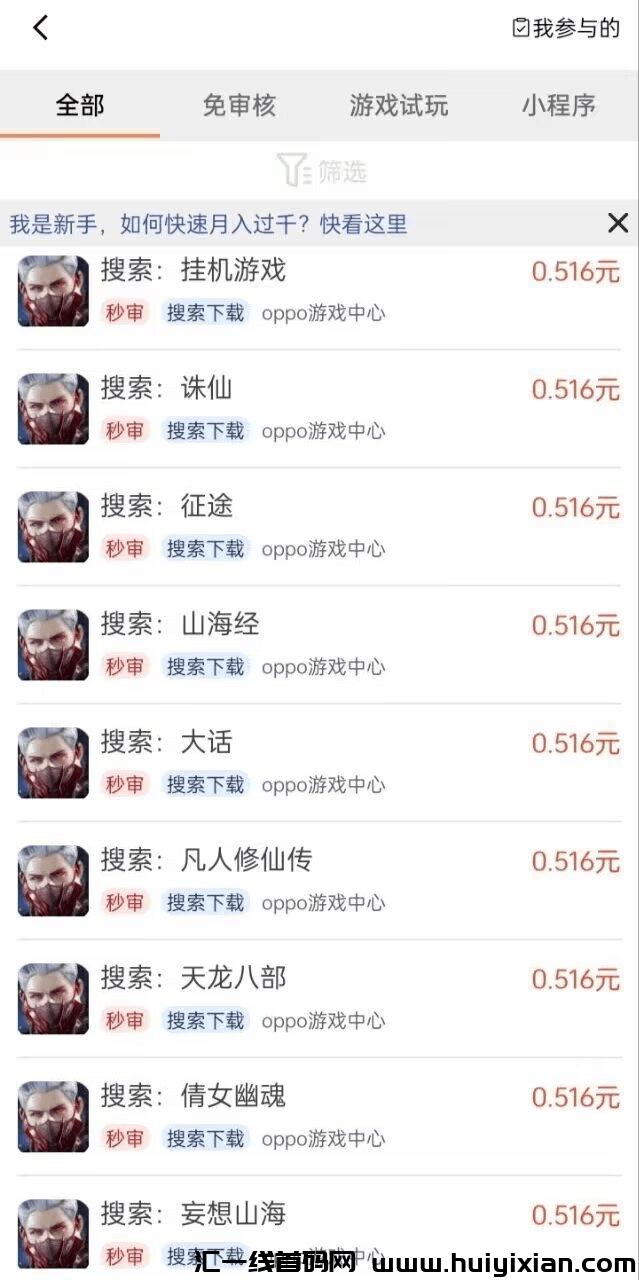
Task: Dismiss the beginner tip banner
Action: tap(618, 223)
